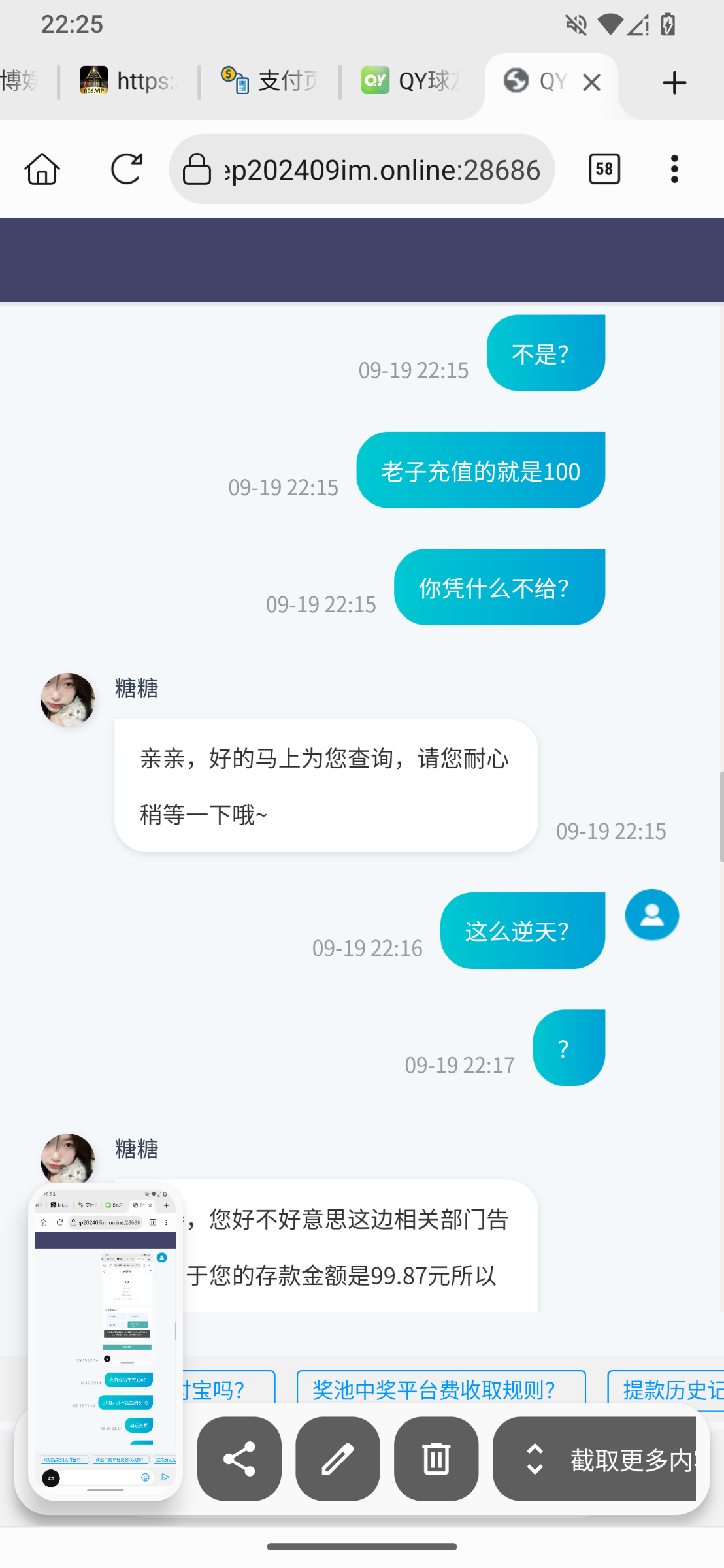This screenshot has width=724, height=1568.
Task: Reload the current page
Action: click(x=126, y=169)
